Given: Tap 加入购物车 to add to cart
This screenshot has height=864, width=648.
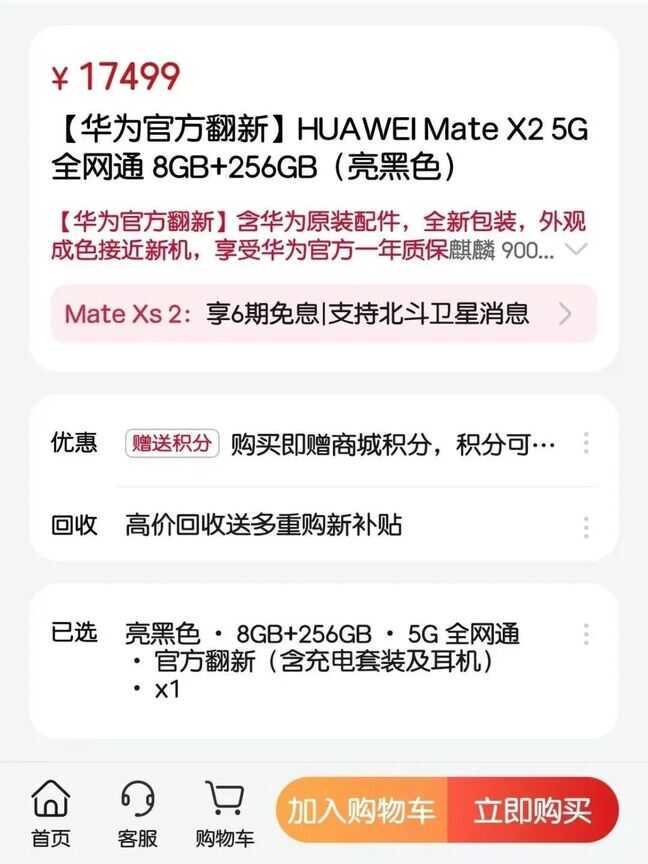Looking at the screenshot, I should point(362,811).
